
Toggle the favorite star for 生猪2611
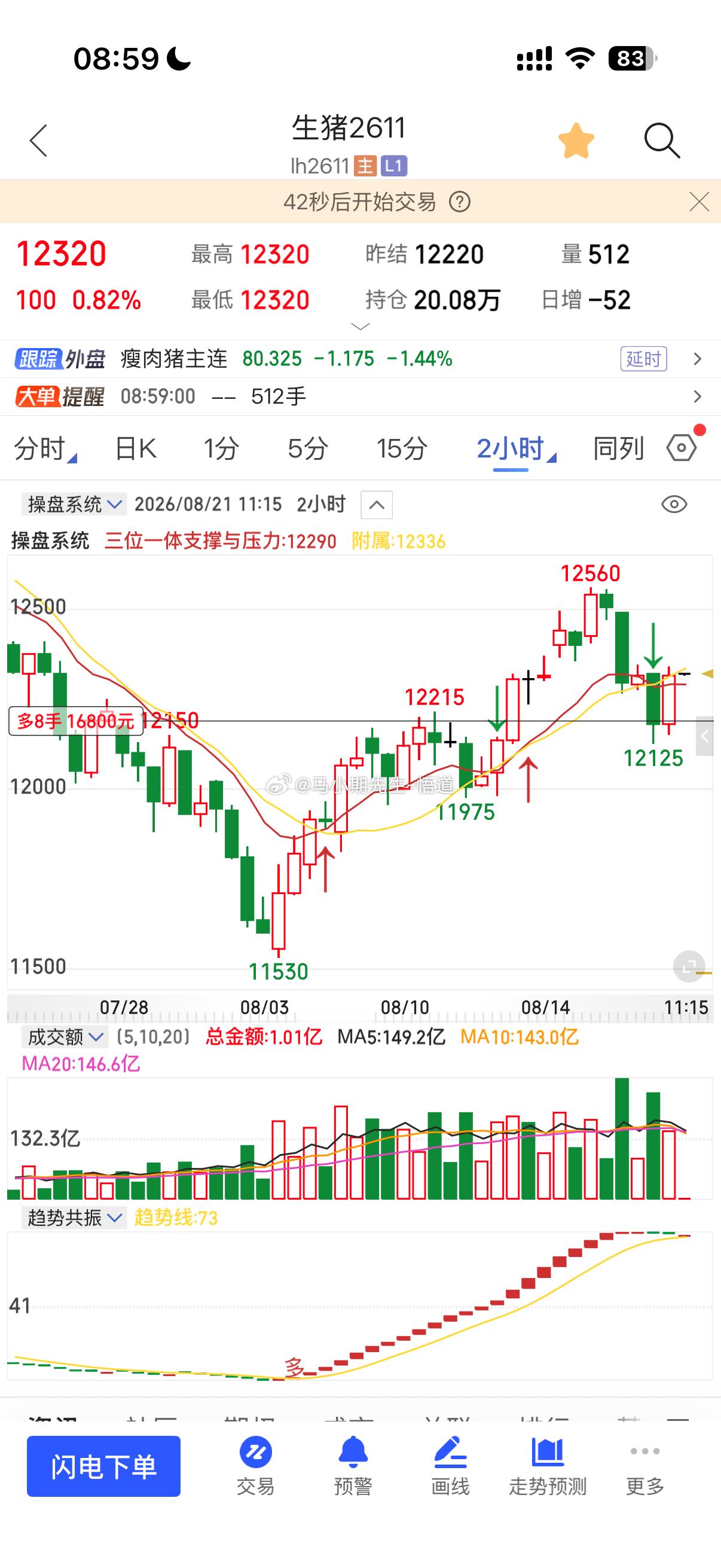click(576, 141)
